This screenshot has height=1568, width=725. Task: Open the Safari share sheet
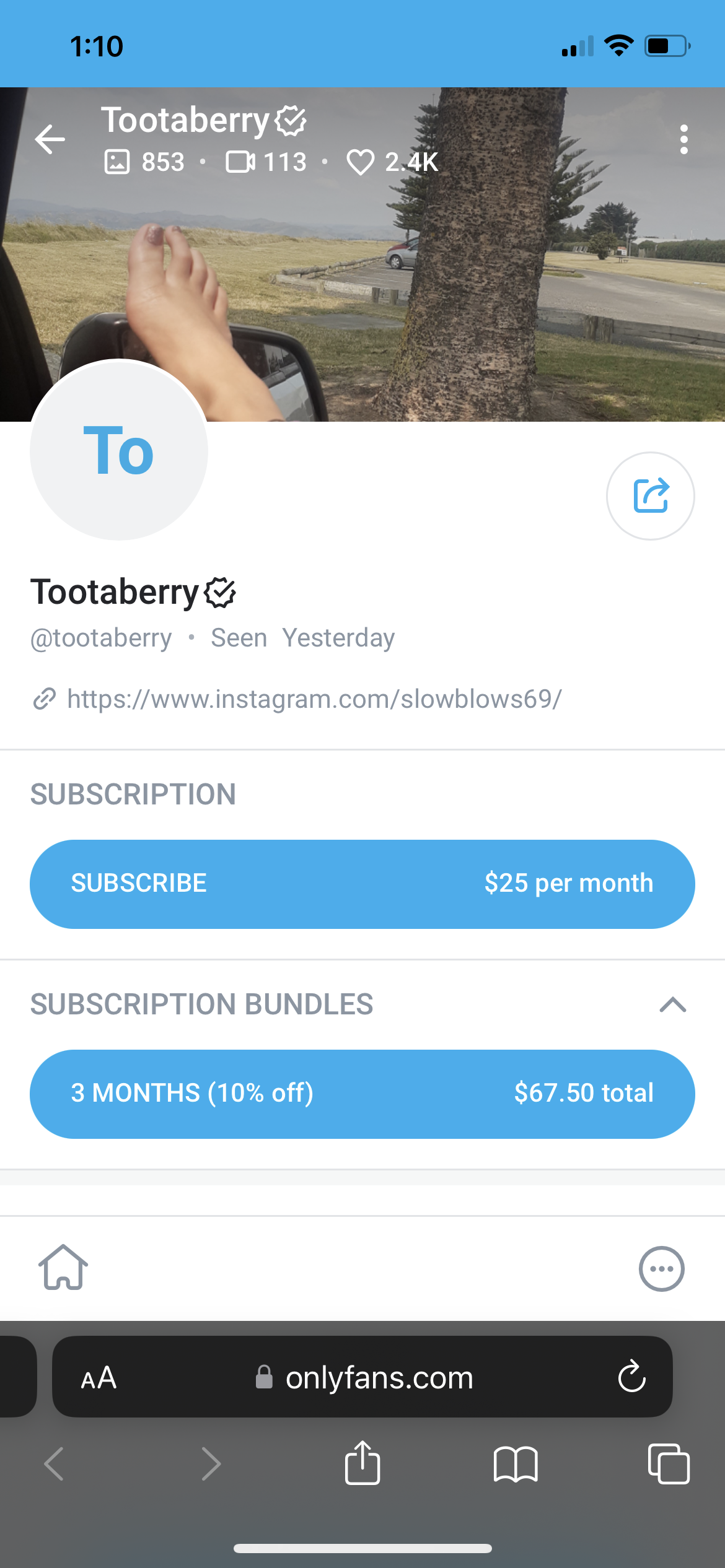pyautogui.click(x=362, y=1463)
